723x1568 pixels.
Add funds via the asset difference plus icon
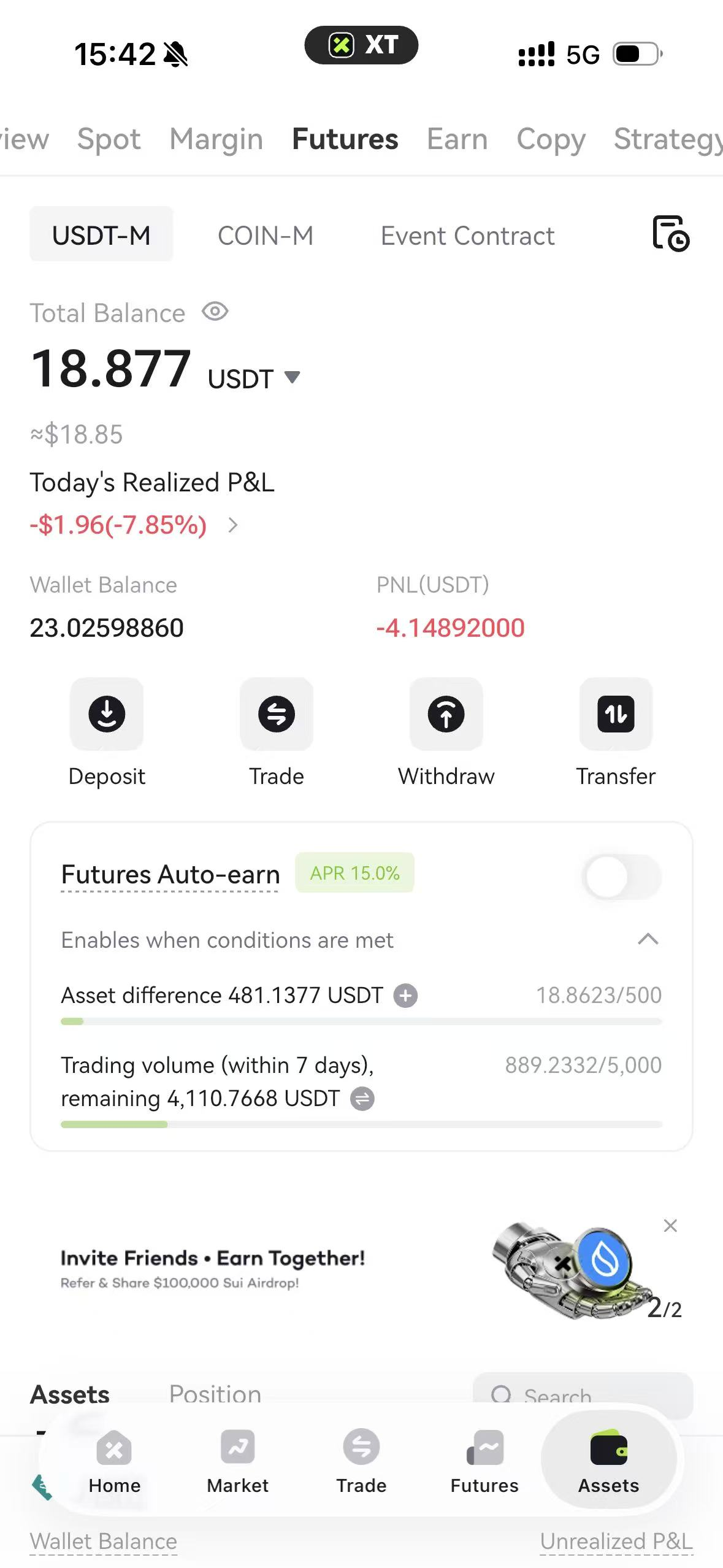[x=405, y=995]
